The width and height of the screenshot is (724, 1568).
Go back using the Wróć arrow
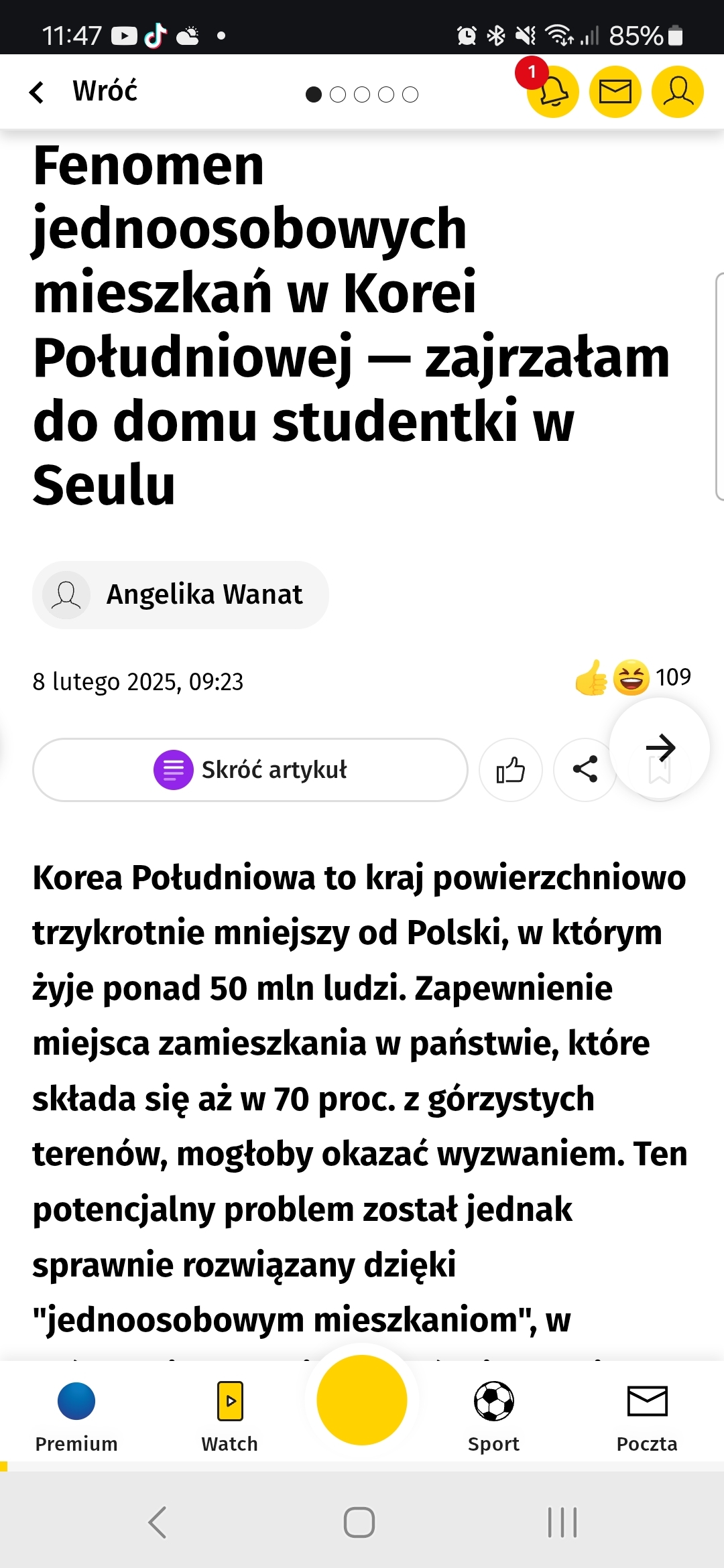click(38, 92)
